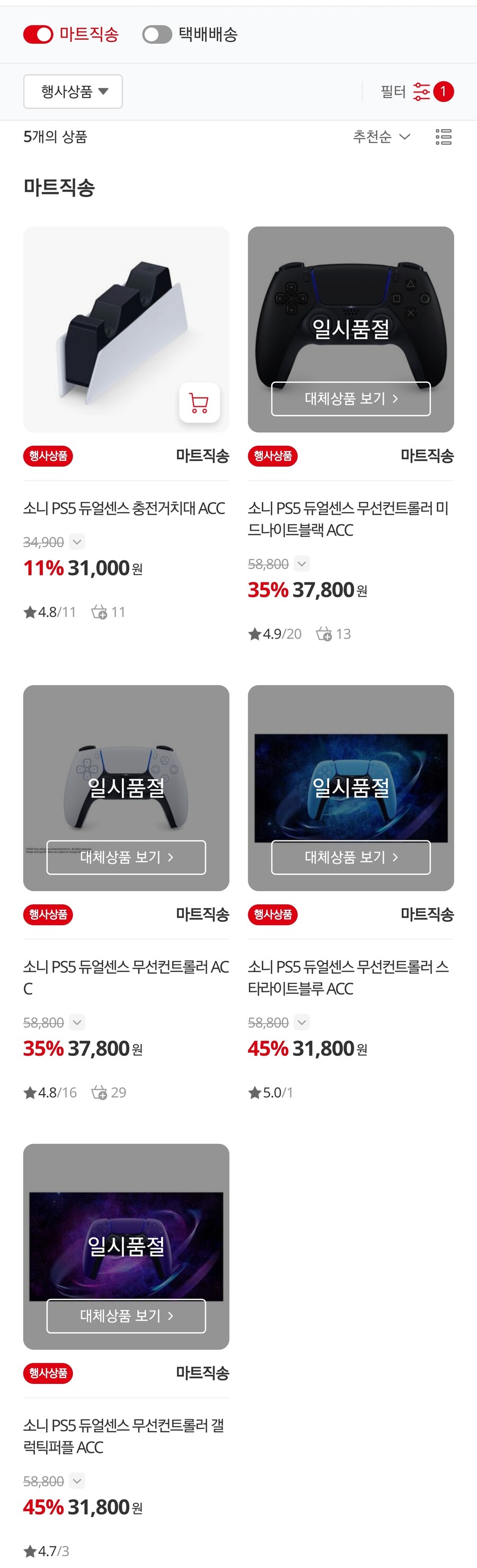Expand 58,800 price details for 갤럭틱퍼플

coord(77,1480)
